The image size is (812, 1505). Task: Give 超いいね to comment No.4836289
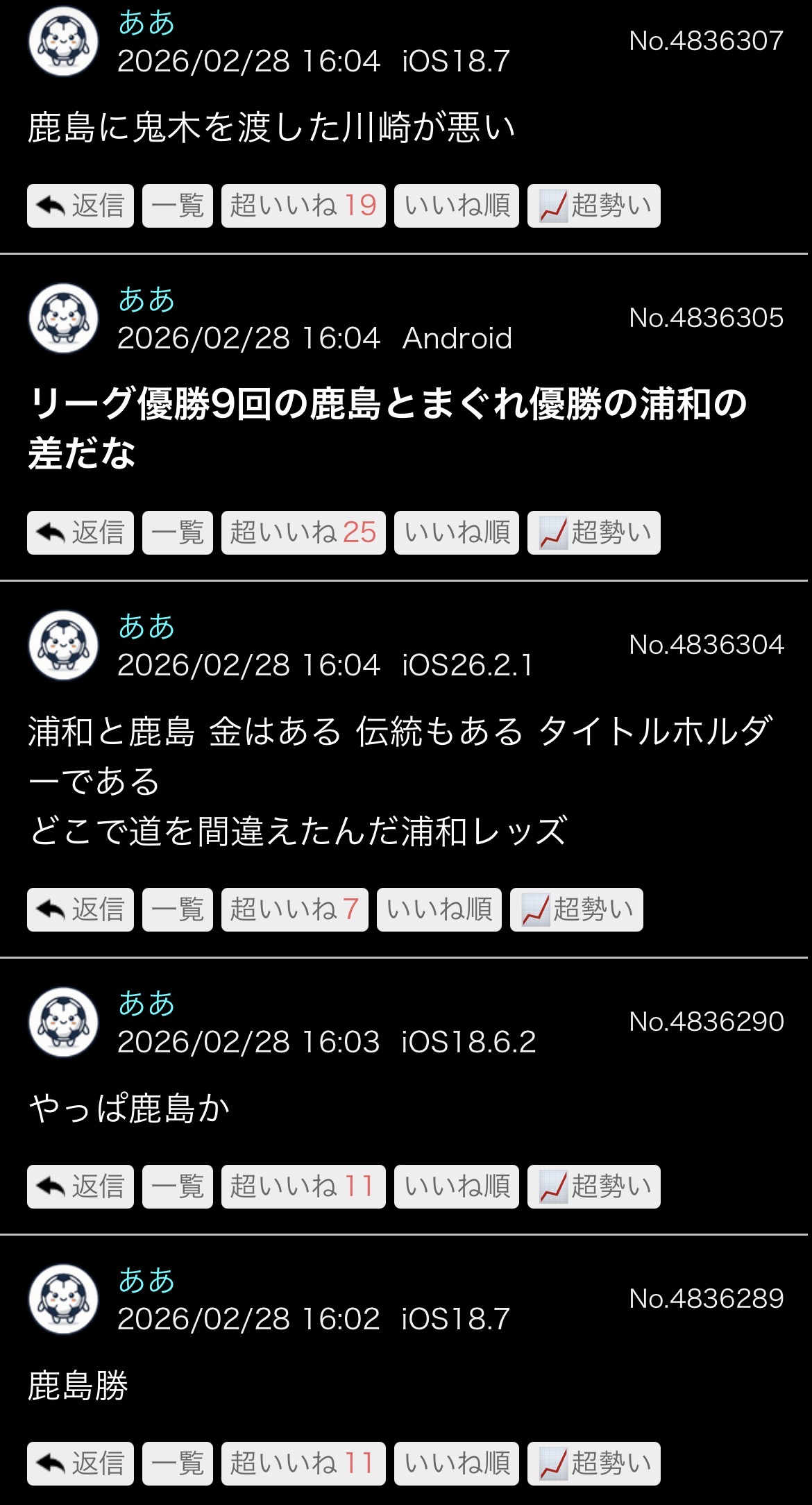[303, 1463]
